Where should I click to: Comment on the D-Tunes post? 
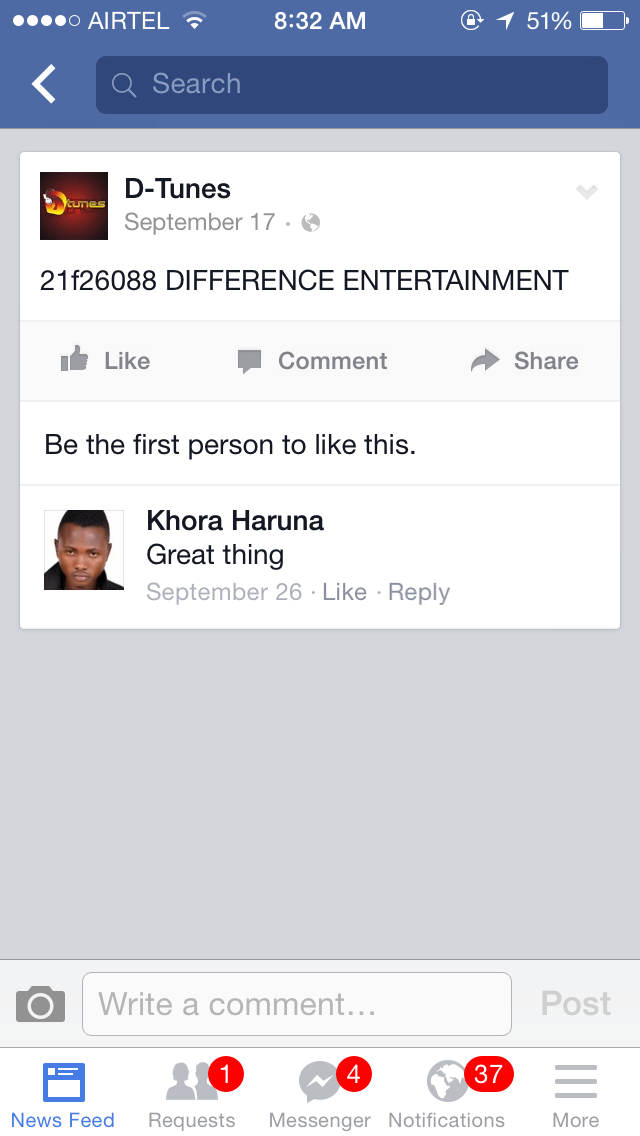(x=312, y=361)
